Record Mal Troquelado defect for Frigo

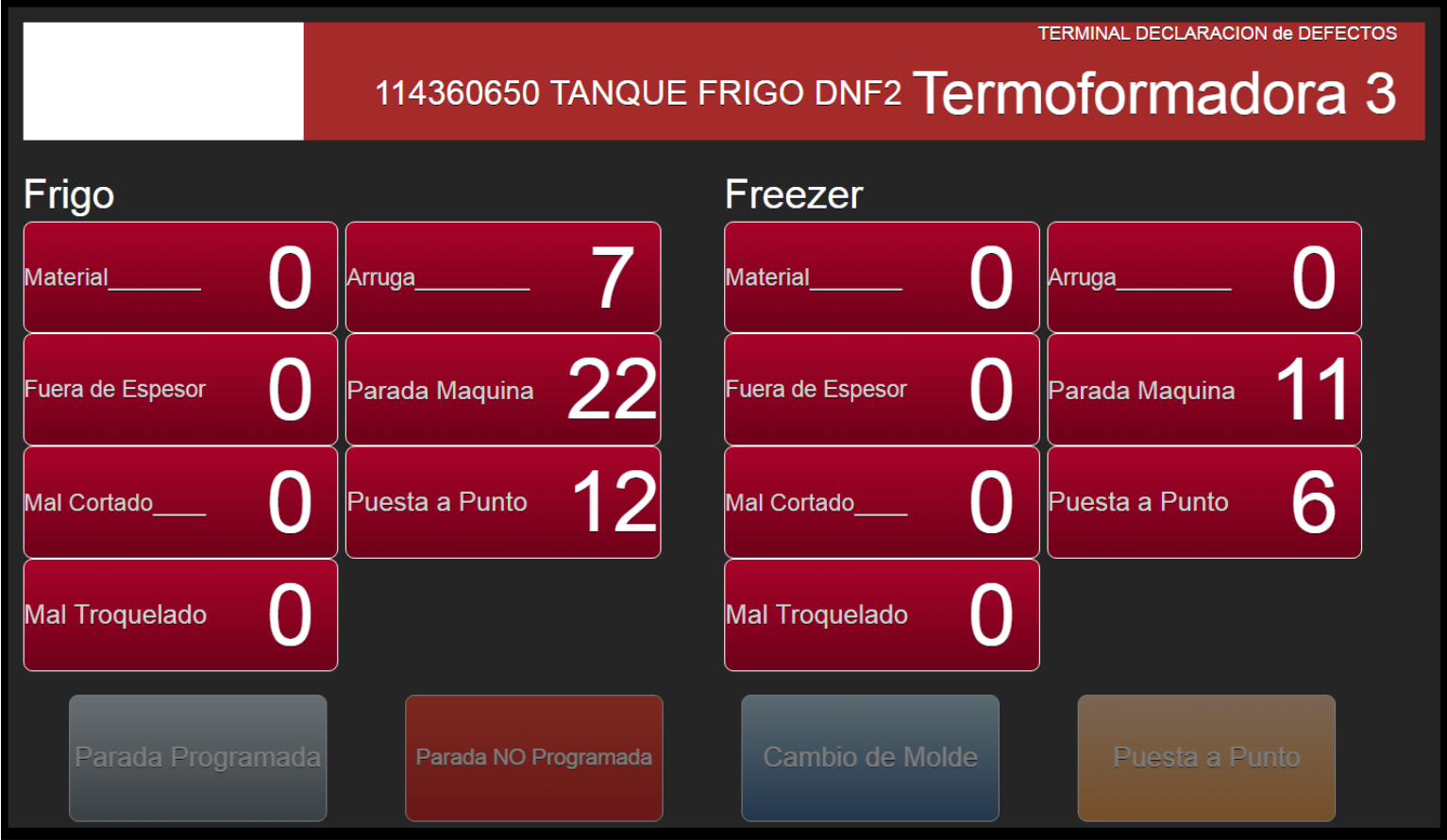pyautogui.click(x=180, y=614)
